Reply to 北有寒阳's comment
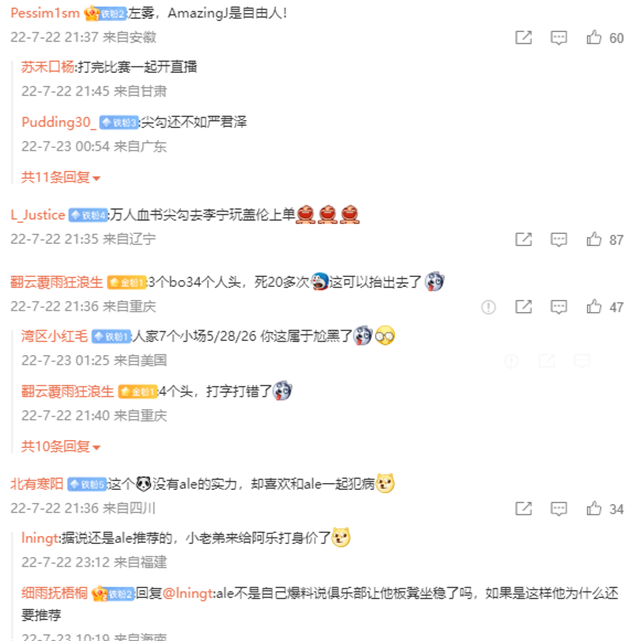The height and width of the screenshot is (641, 640). [559, 509]
